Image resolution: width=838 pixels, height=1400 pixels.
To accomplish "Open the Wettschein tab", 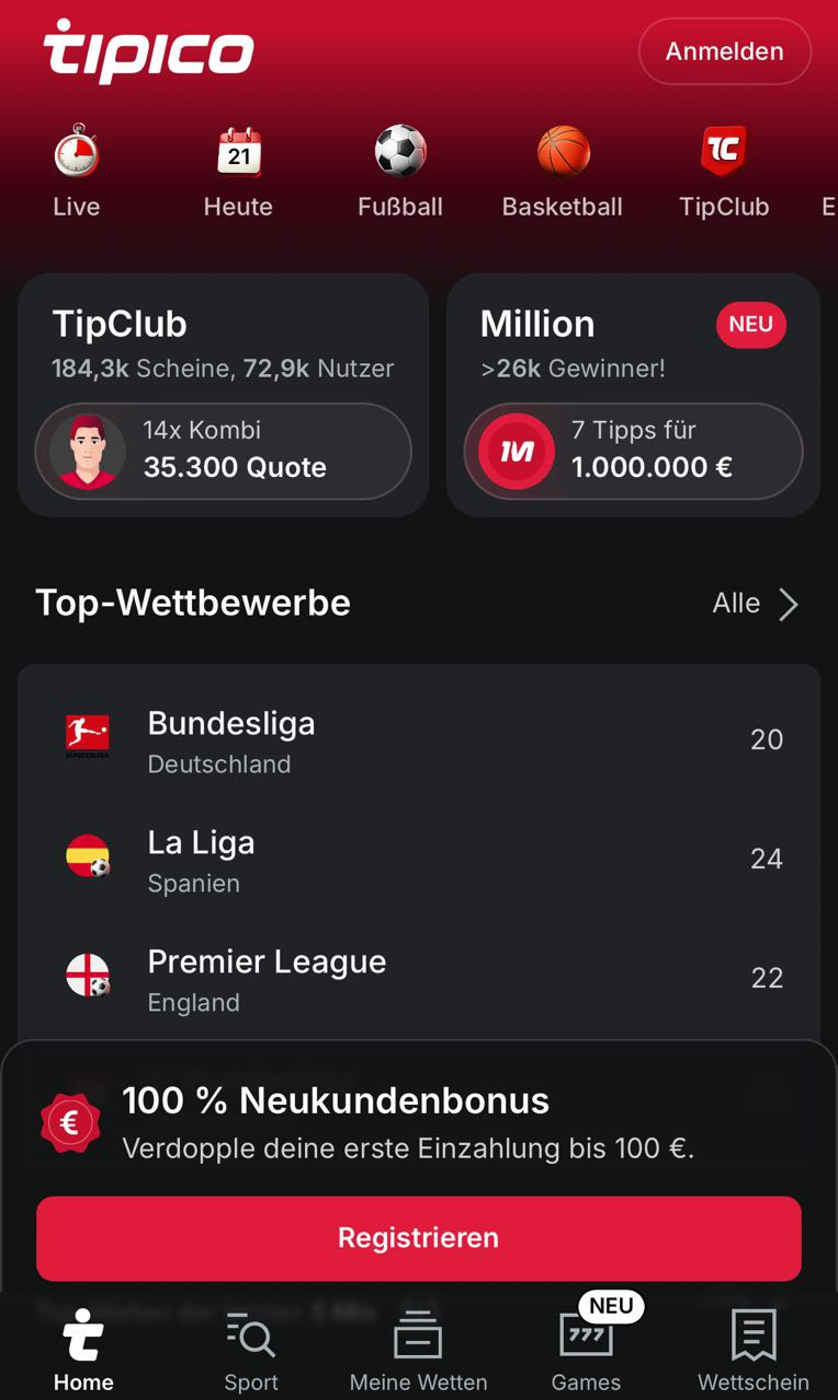I will pos(753,1352).
